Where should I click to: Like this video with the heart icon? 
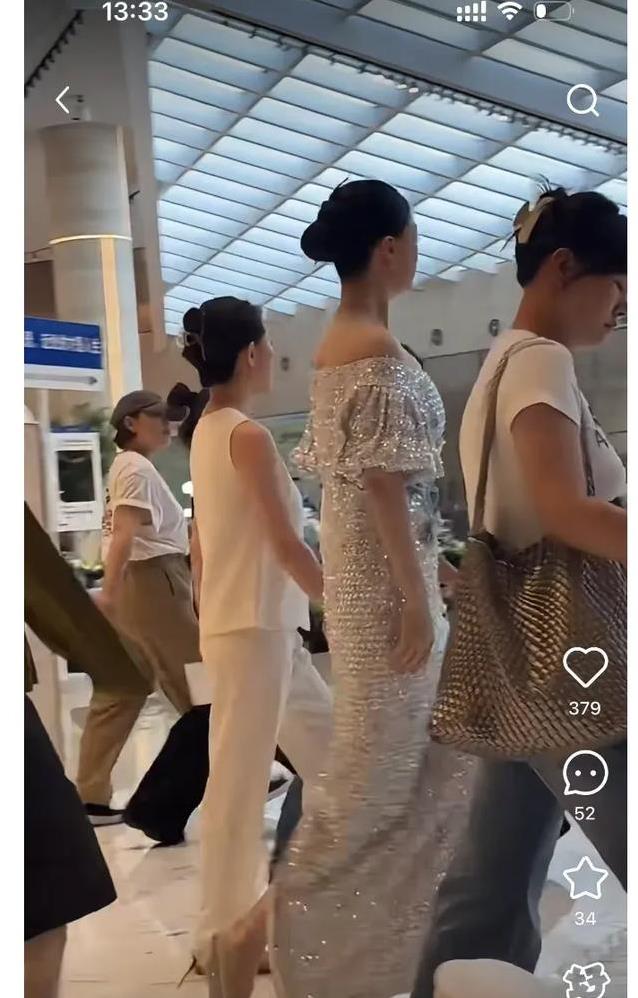[585, 667]
